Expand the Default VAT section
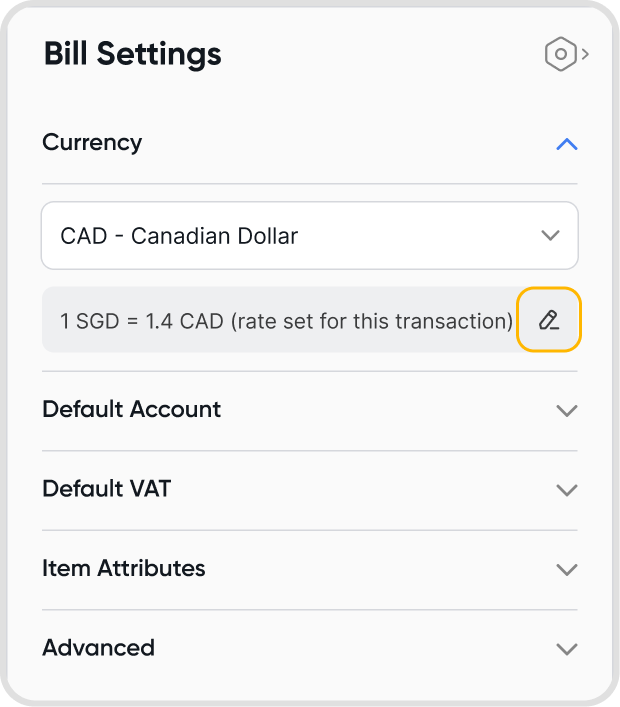Image resolution: width=620 pixels, height=707 pixels. (x=566, y=490)
